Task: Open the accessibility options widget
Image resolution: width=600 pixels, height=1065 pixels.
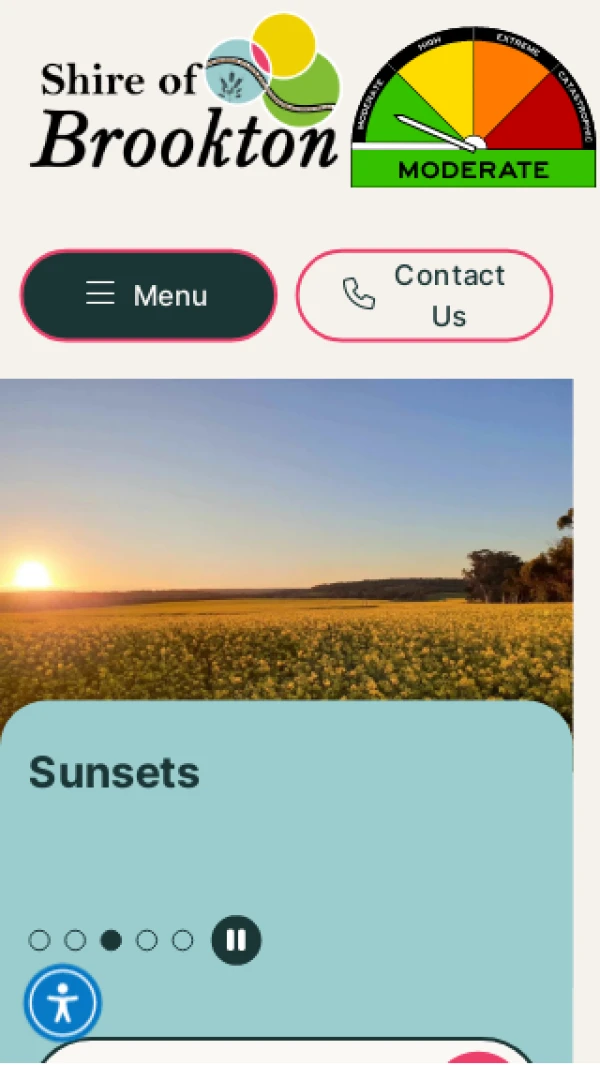Action: [x=63, y=1002]
